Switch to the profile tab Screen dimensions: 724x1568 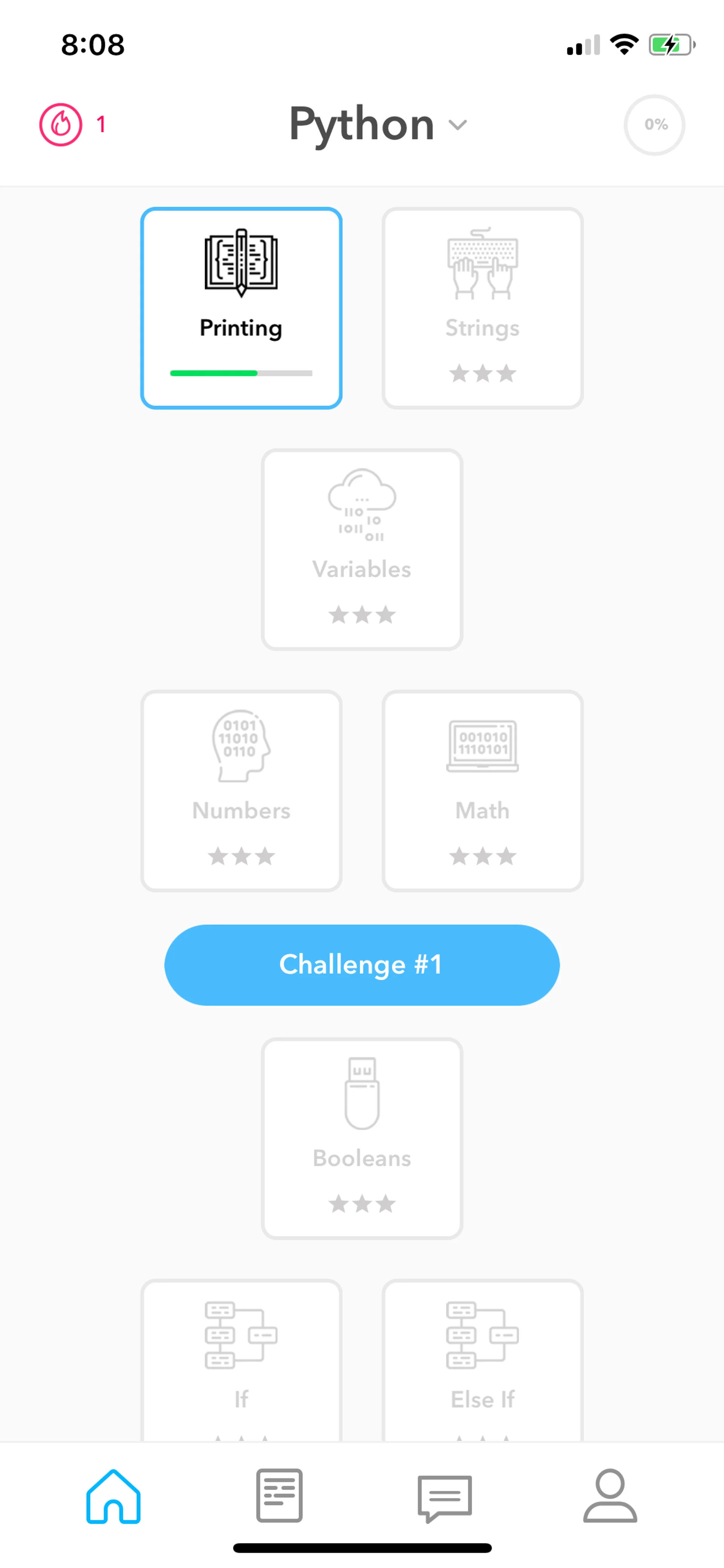[610, 1496]
